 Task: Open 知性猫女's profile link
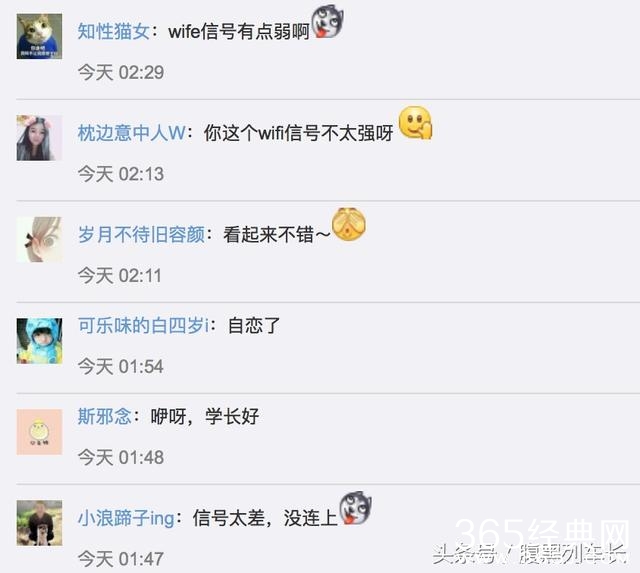(113, 30)
